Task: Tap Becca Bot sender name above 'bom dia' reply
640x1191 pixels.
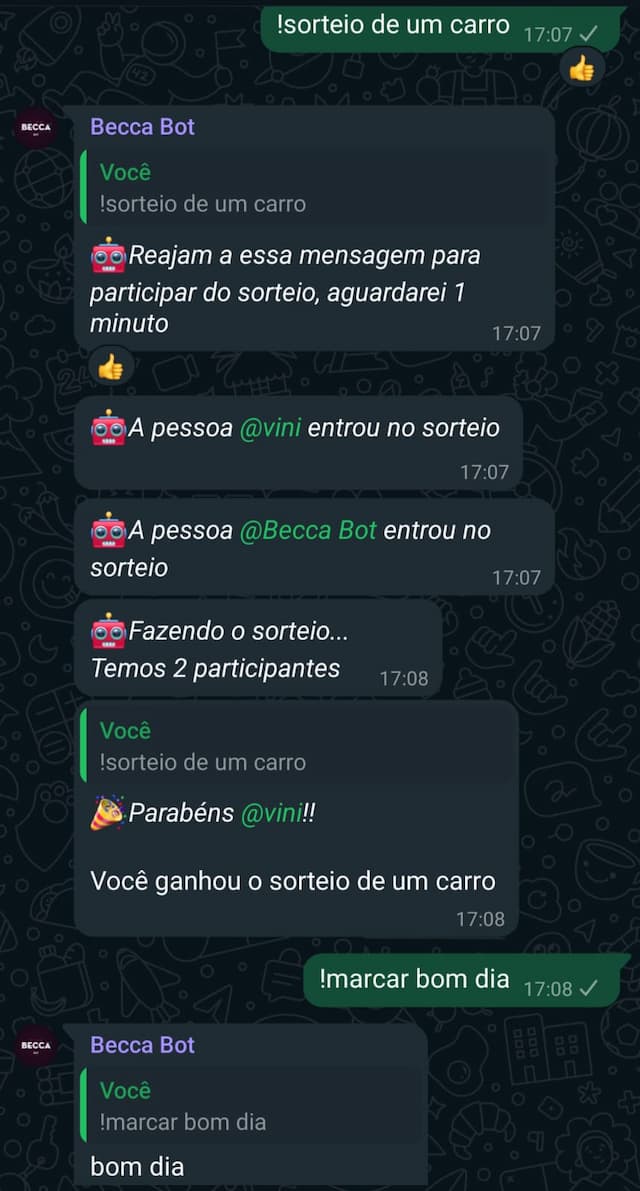Action: [x=143, y=1044]
